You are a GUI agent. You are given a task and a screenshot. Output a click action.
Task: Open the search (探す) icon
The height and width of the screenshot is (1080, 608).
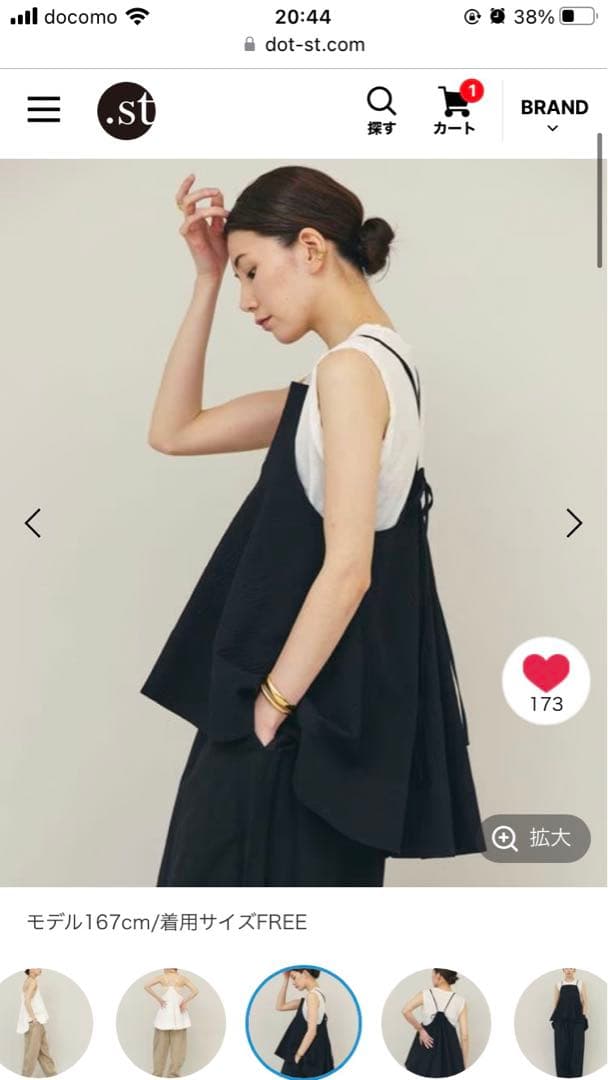(381, 110)
